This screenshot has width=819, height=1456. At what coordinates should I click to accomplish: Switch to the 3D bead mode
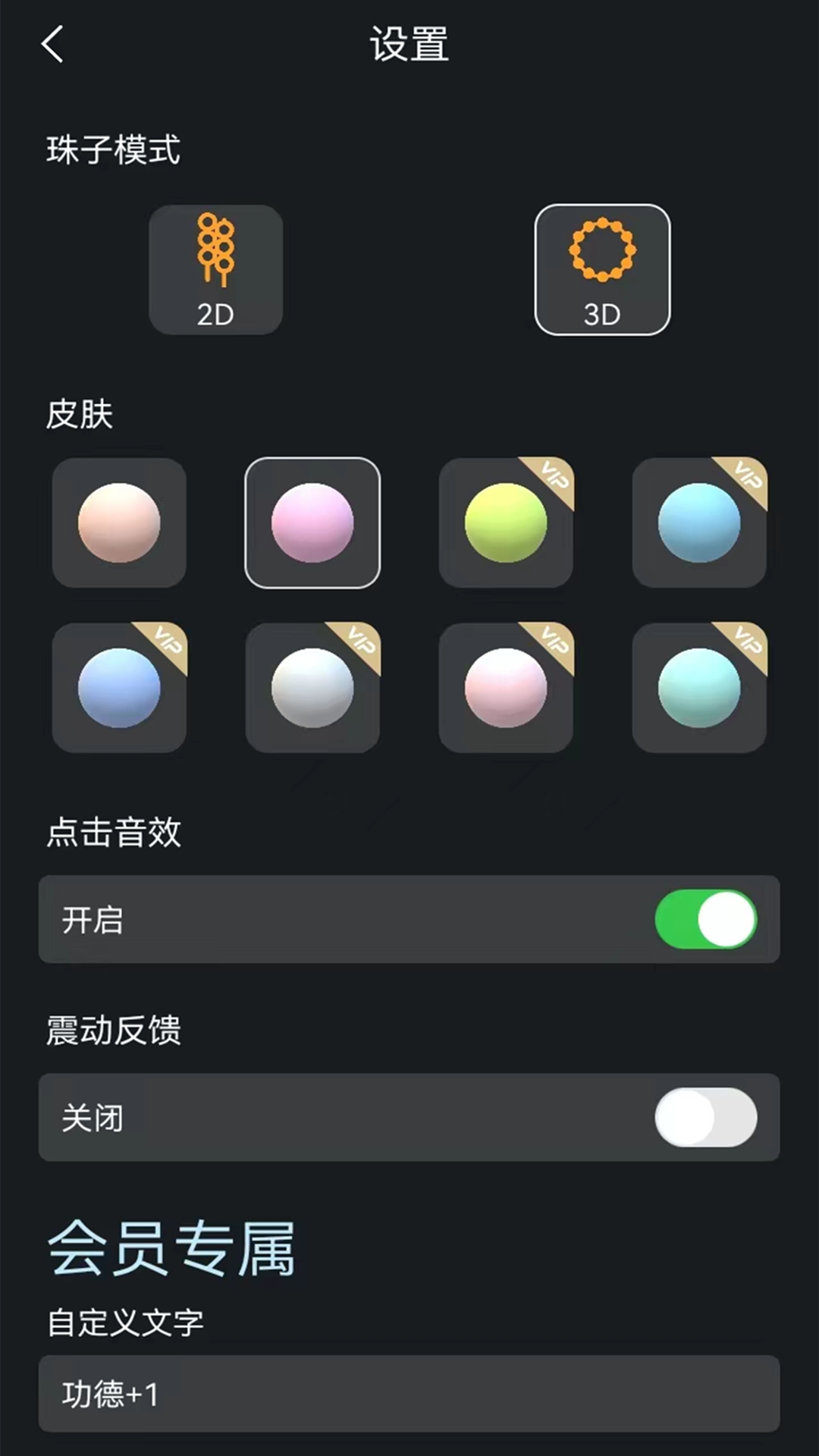tap(602, 269)
